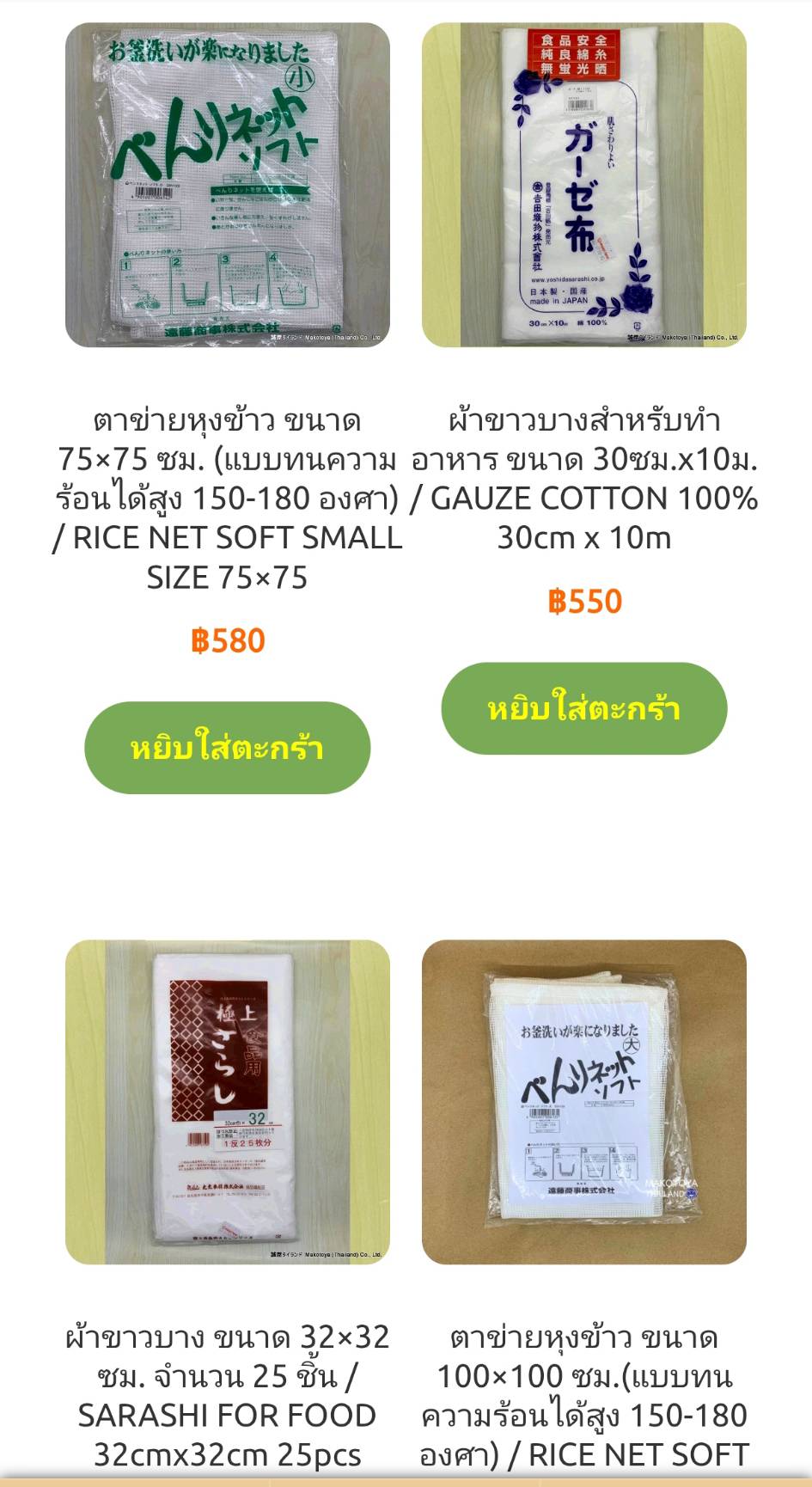Viewport: 812px width, 1487px height.
Task: View the 100×100 ซม. rice net title
Action: coord(584,1395)
